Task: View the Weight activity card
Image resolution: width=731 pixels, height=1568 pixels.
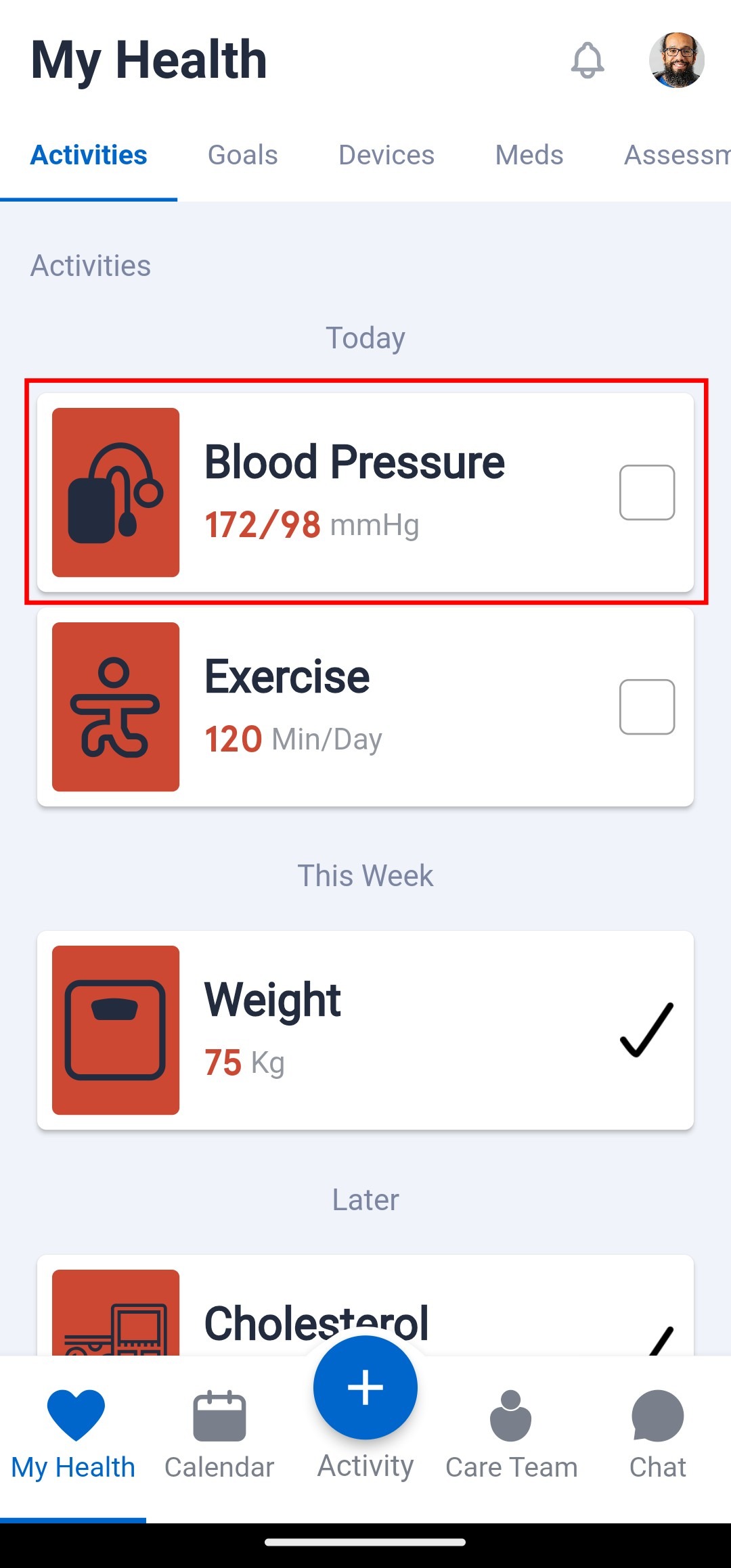Action: (x=365, y=1030)
